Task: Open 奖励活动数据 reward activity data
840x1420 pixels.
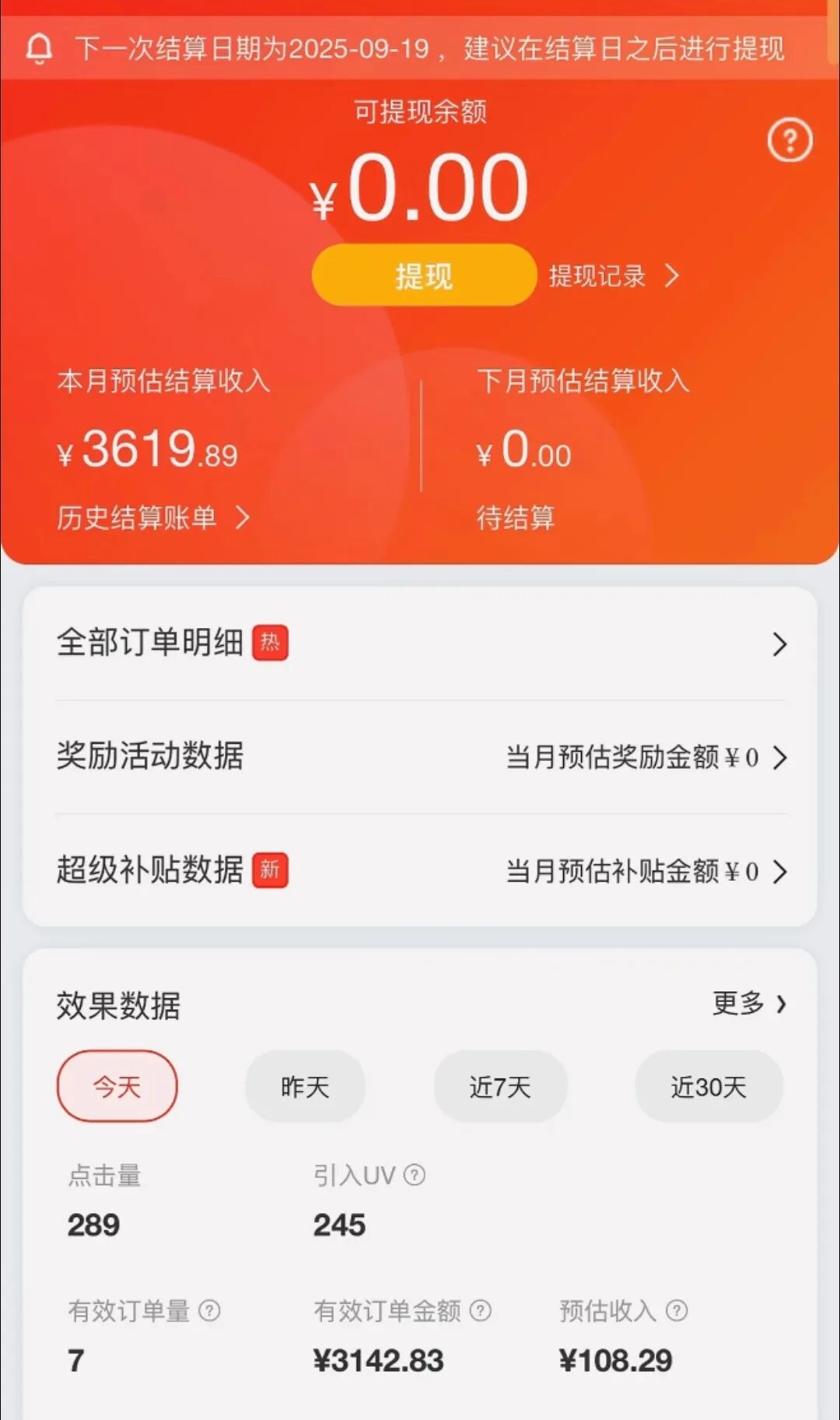Action: pyautogui.click(x=420, y=756)
